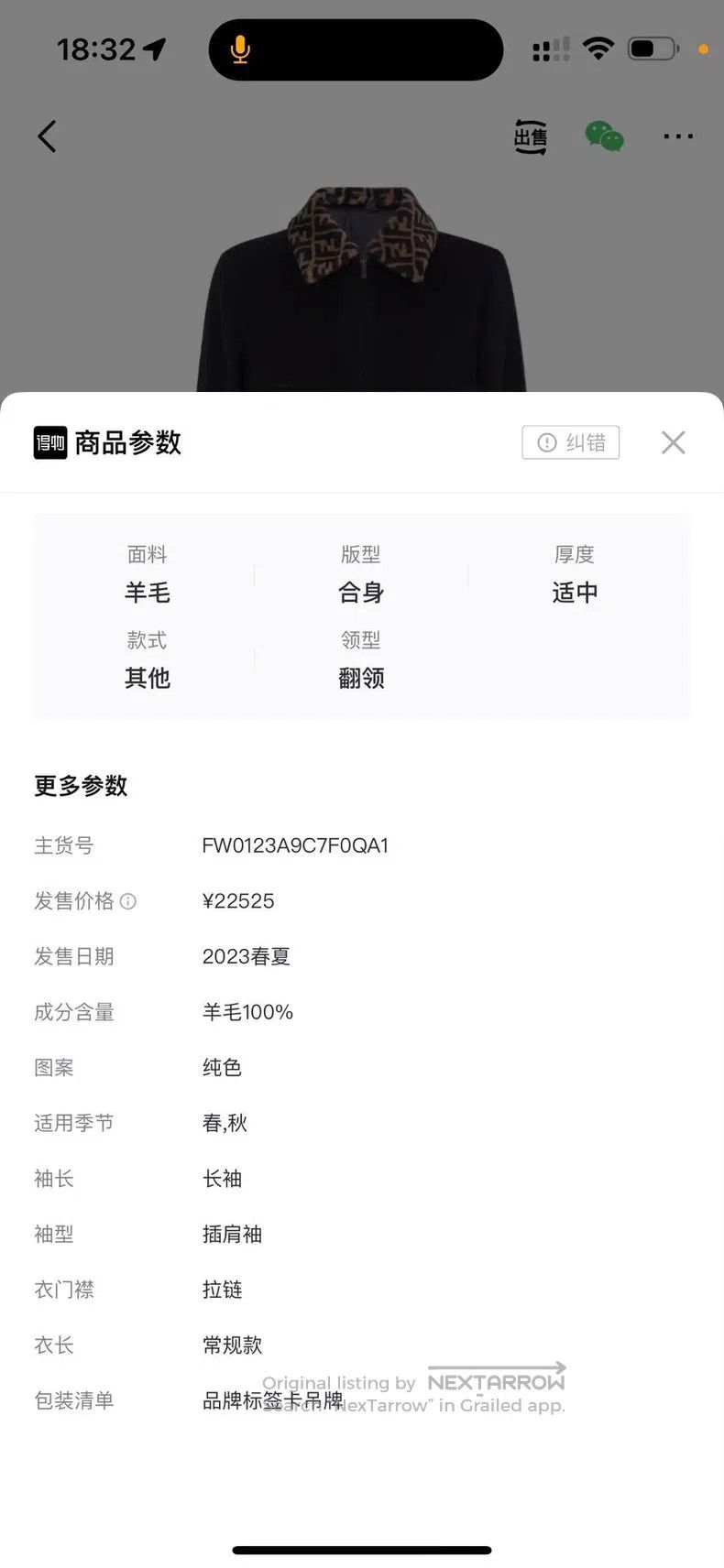Report an error with 纠错 button
The width and height of the screenshot is (724, 1568).
coord(571,442)
